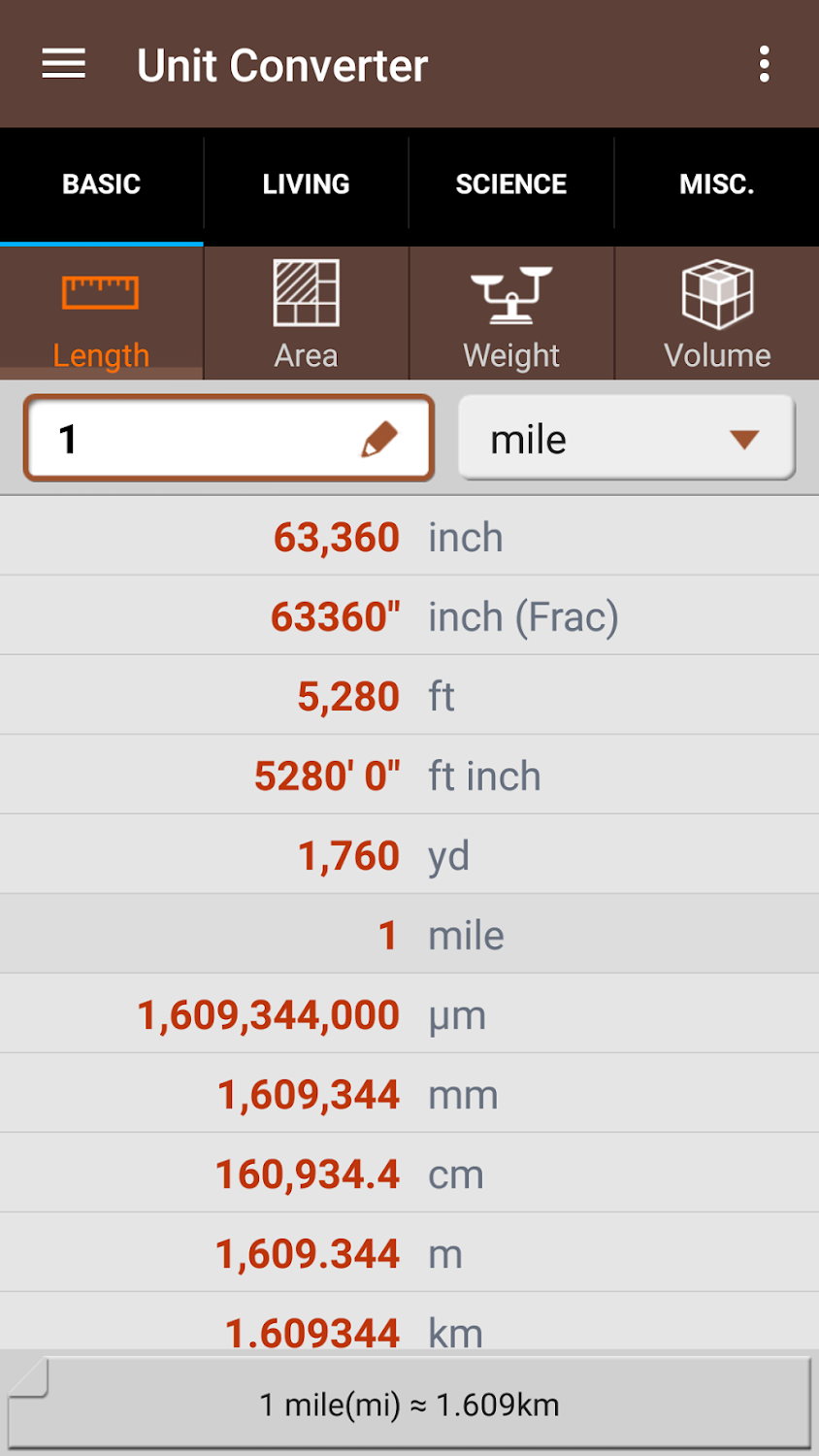Select the BASIC tab
Image resolution: width=819 pixels, height=1456 pixels.
click(102, 184)
